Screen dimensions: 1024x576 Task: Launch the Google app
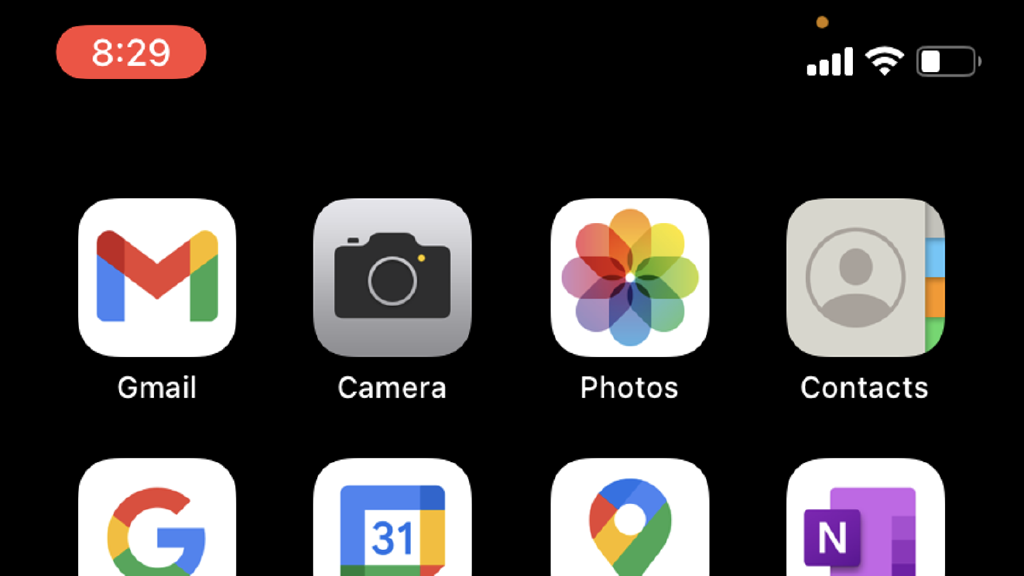[157, 520]
